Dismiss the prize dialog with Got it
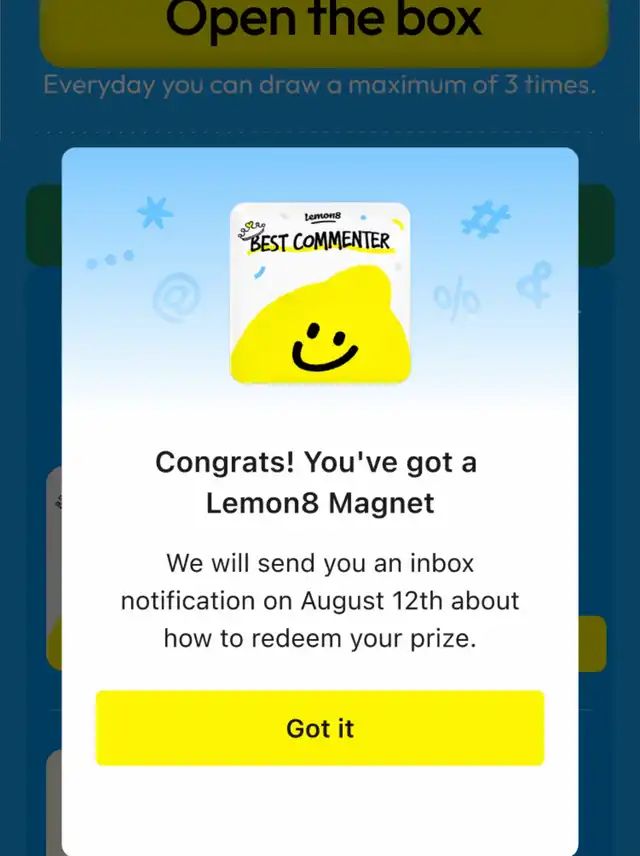Screen dimensions: 640x856 (320, 728)
